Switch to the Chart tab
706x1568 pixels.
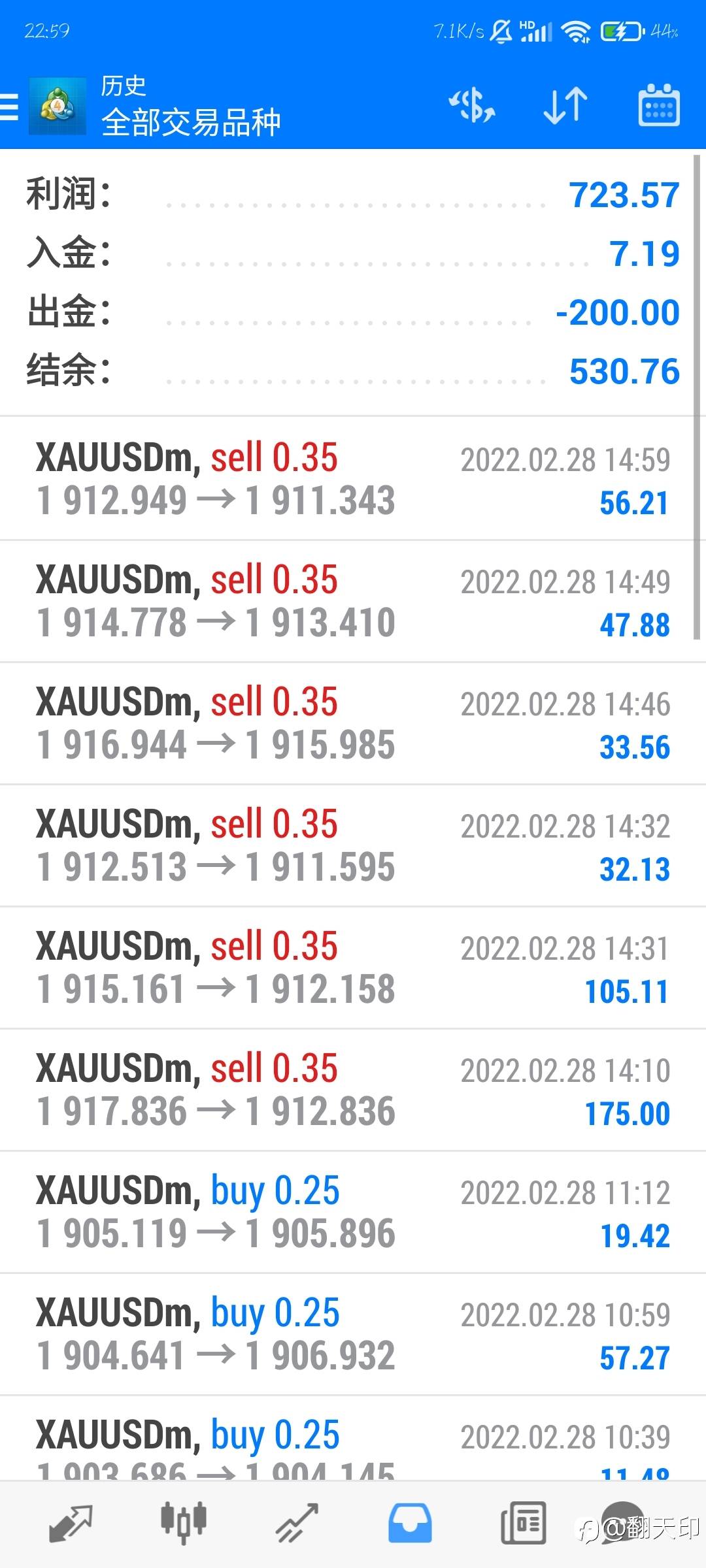pos(184,1522)
